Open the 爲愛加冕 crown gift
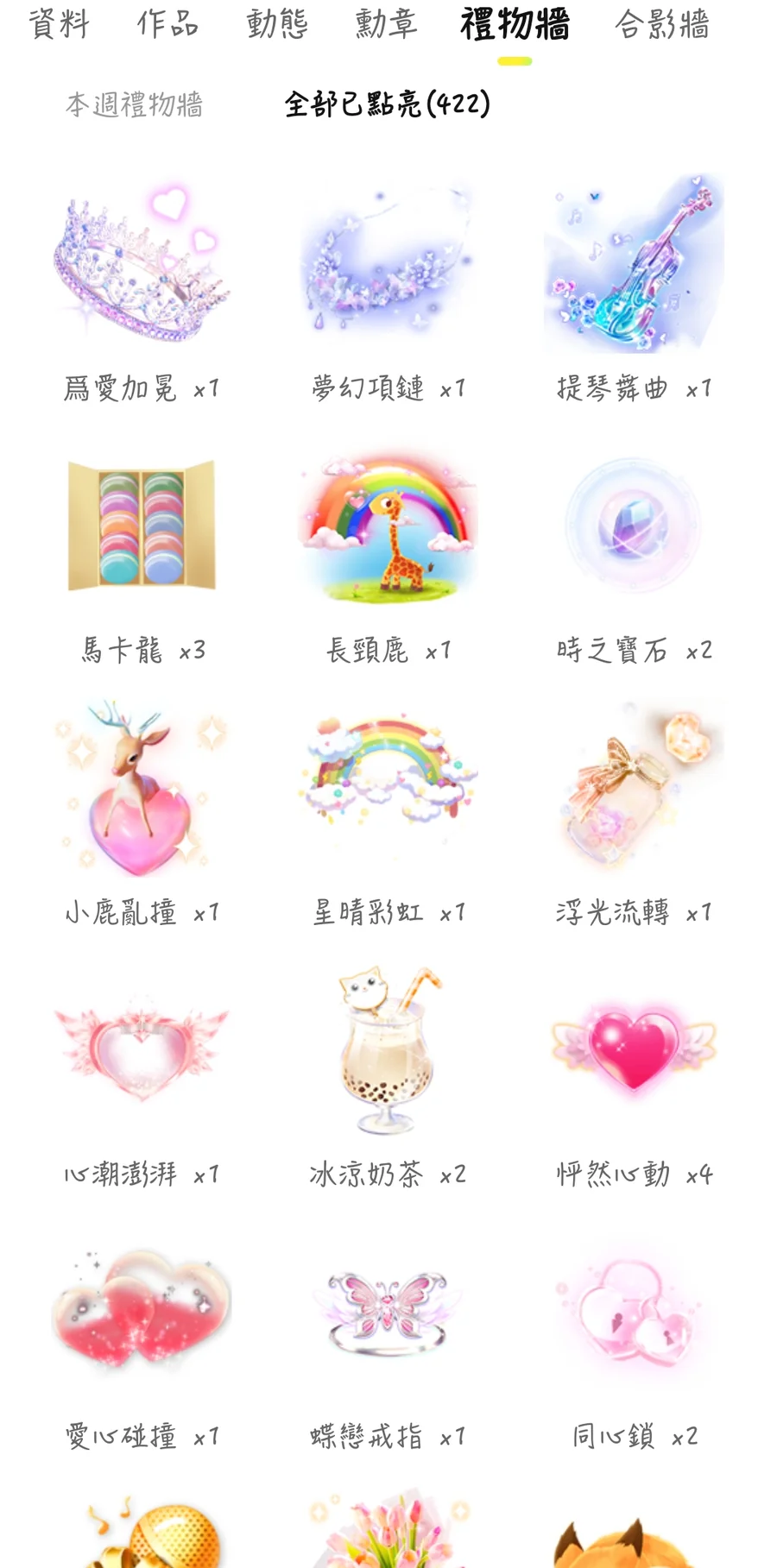Image resolution: width=777 pixels, height=1568 pixels. click(x=142, y=263)
